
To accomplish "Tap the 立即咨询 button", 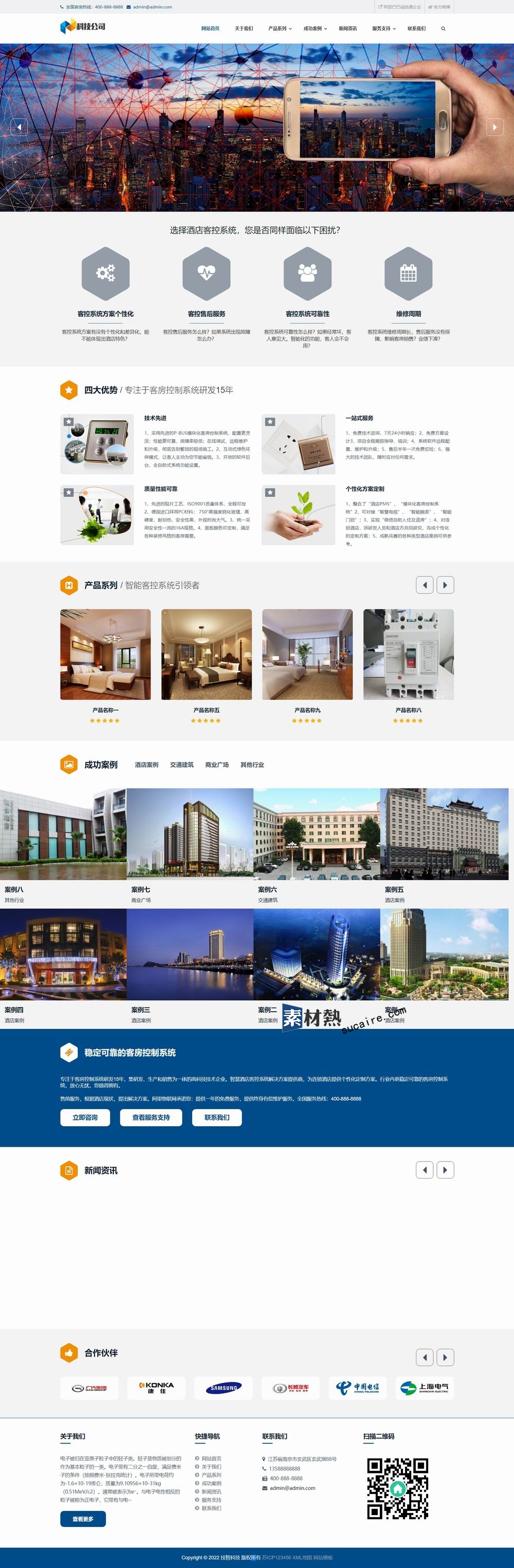I will coord(85,1117).
